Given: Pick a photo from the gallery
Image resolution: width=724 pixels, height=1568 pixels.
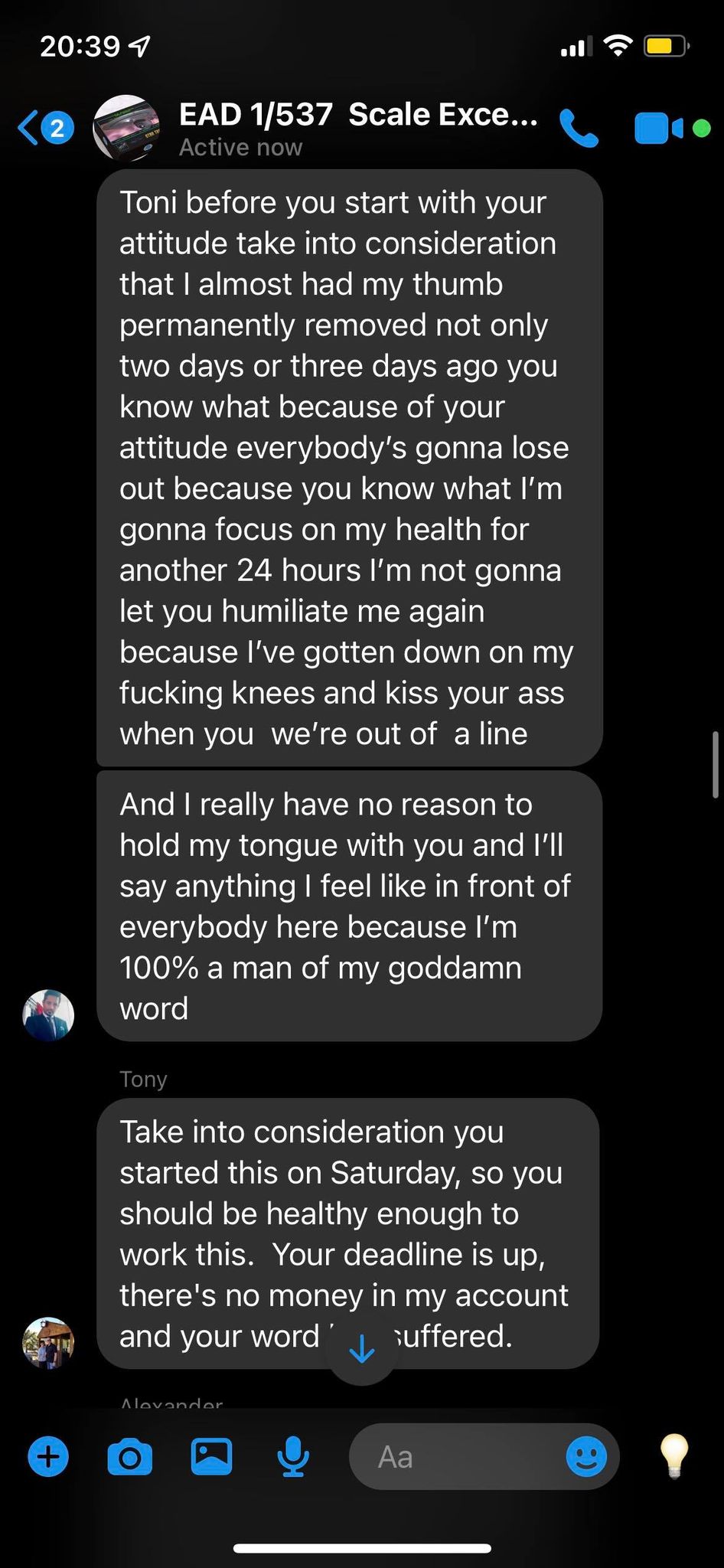Looking at the screenshot, I should pos(211,1456).
